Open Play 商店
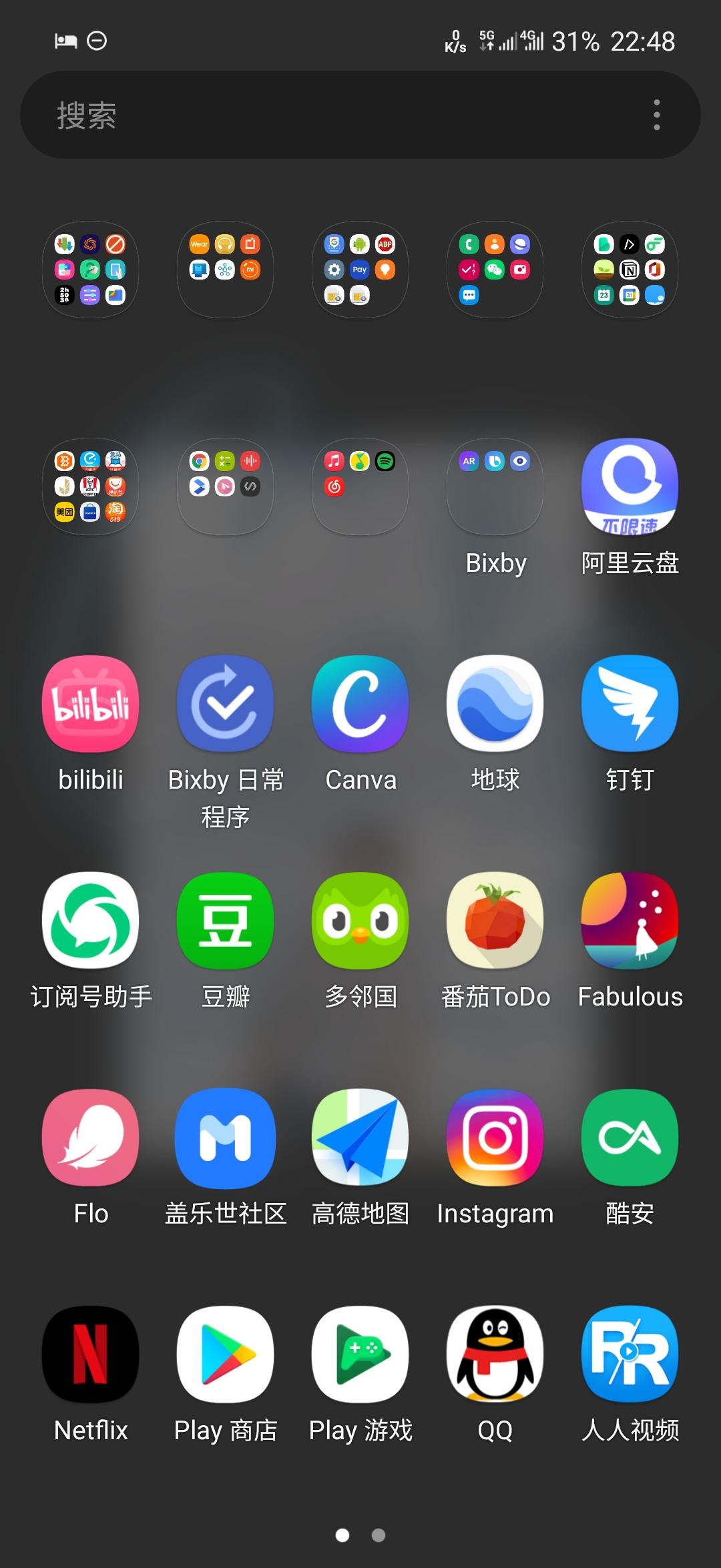 [x=226, y=1354]
